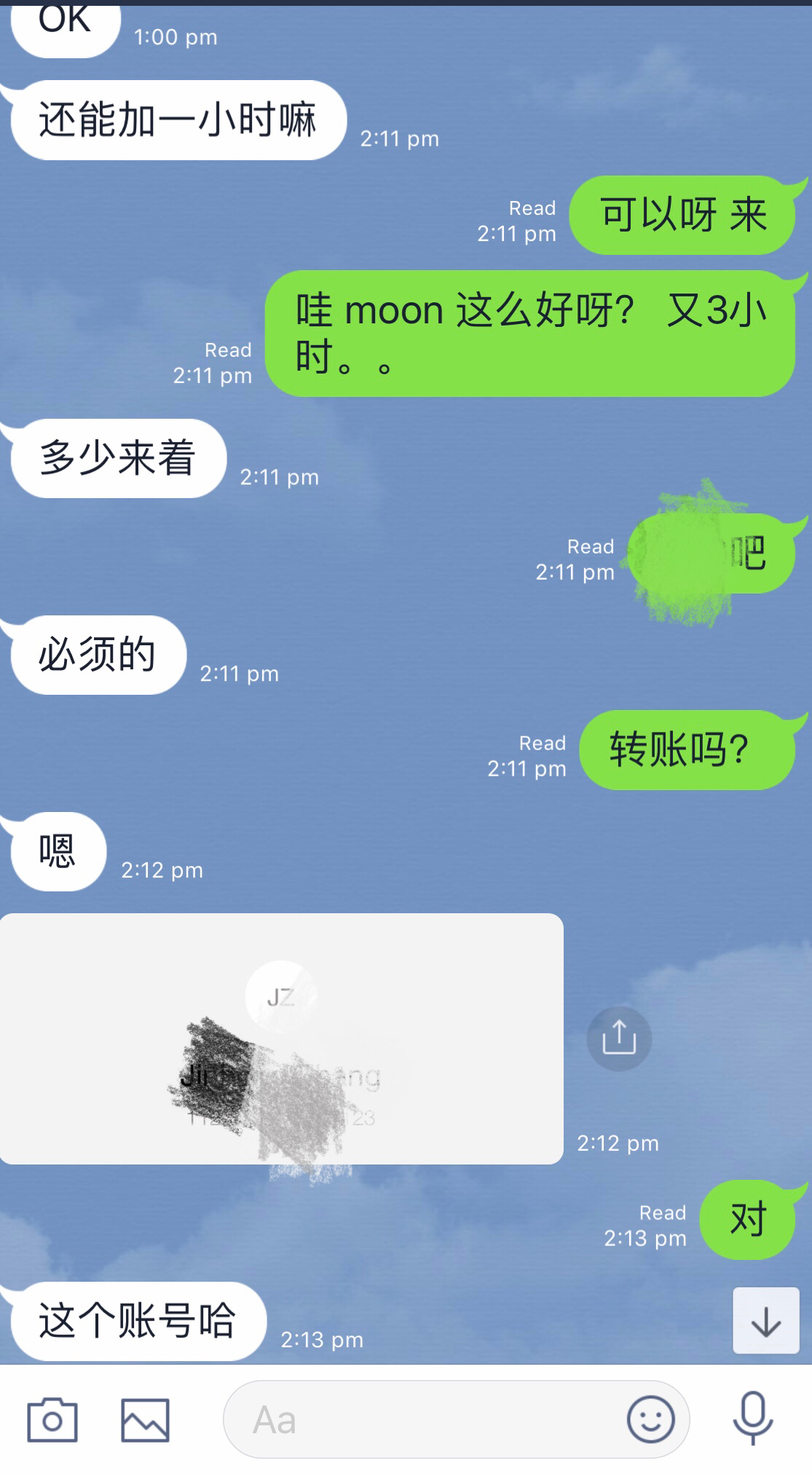Tap the message input field
Image resolution: width=812 pixels, height=1474 pixels.
click(422, 1419)
